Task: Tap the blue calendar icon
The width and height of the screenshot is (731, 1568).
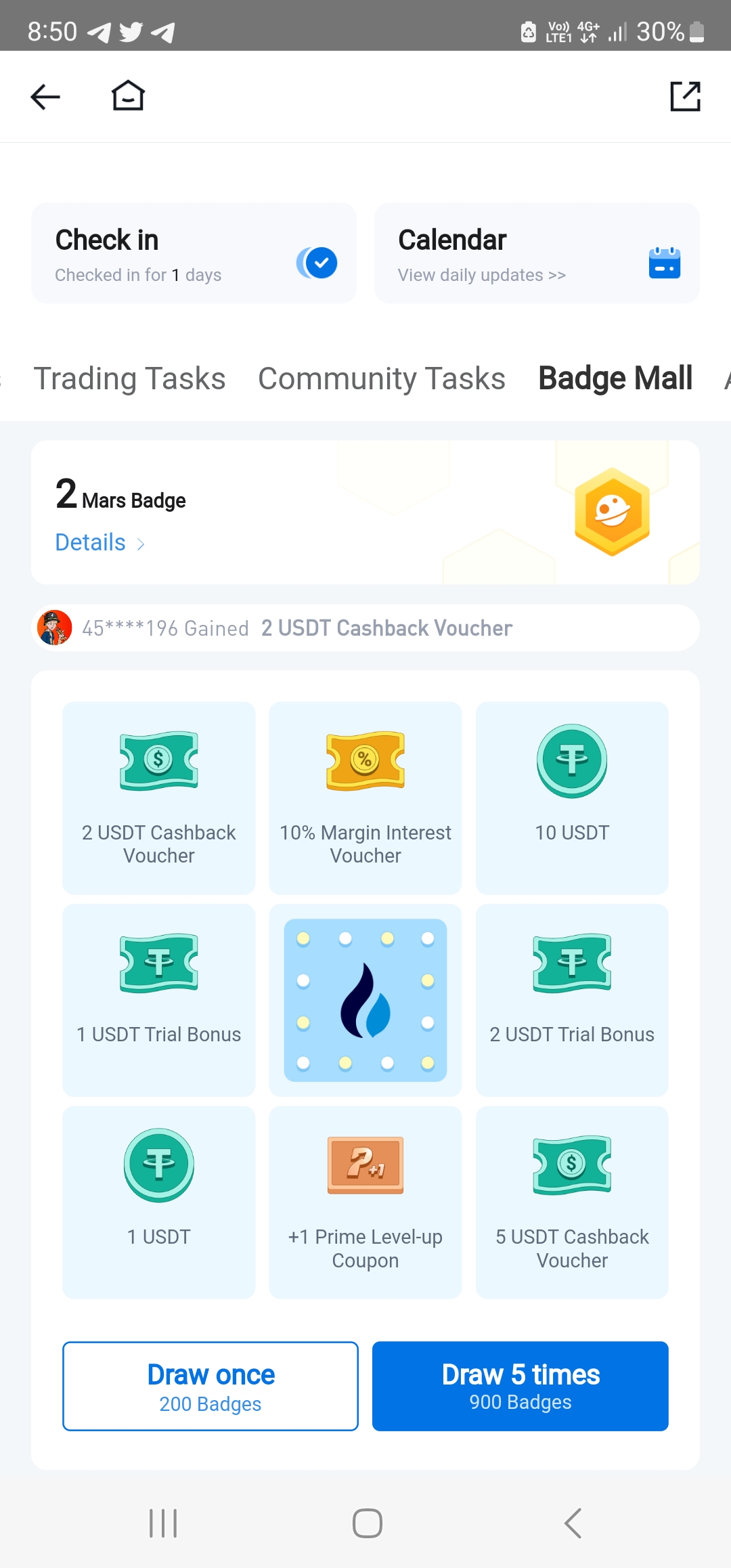Action: click(664, 263)
